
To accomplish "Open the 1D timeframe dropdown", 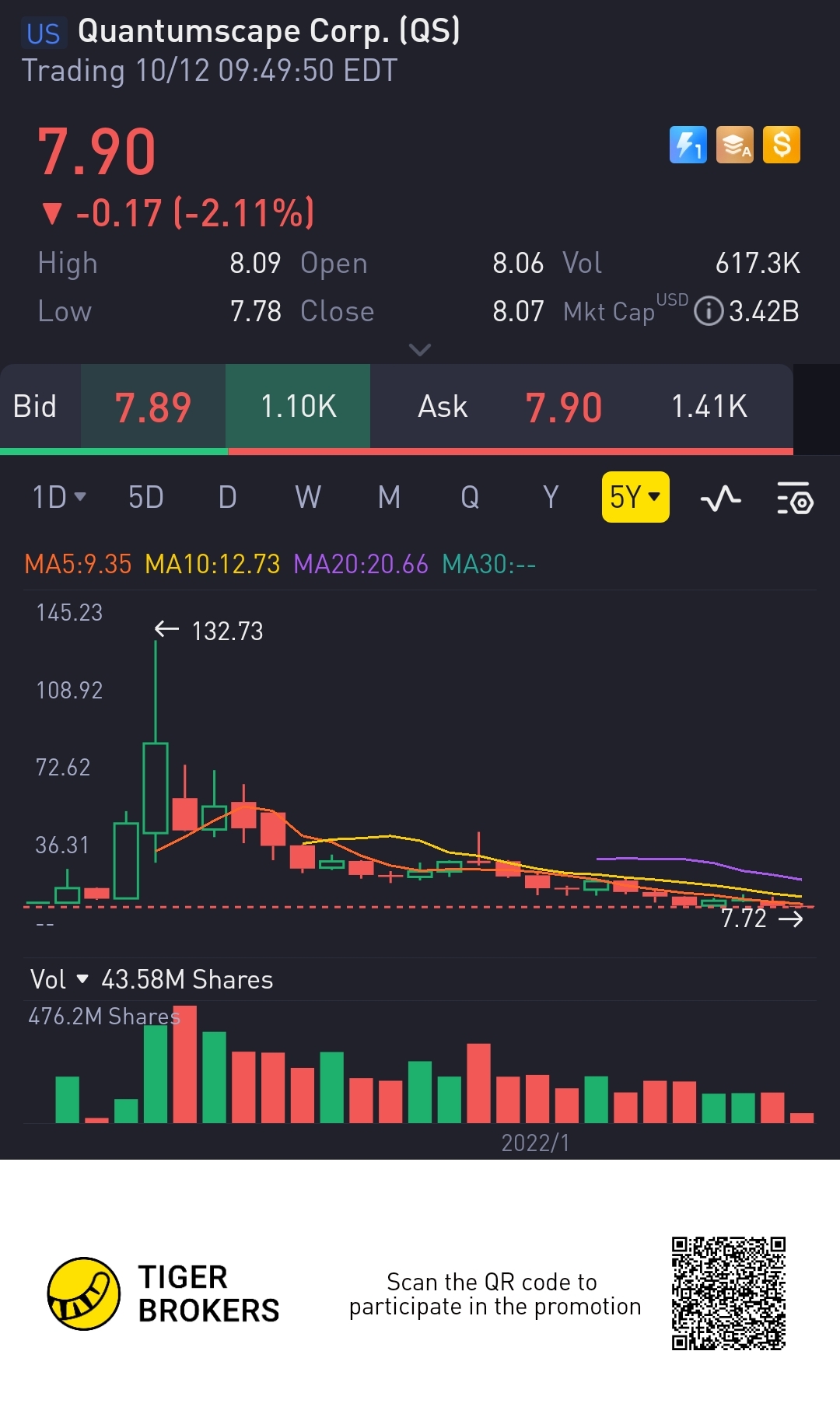I will click(x=58, y=497).
